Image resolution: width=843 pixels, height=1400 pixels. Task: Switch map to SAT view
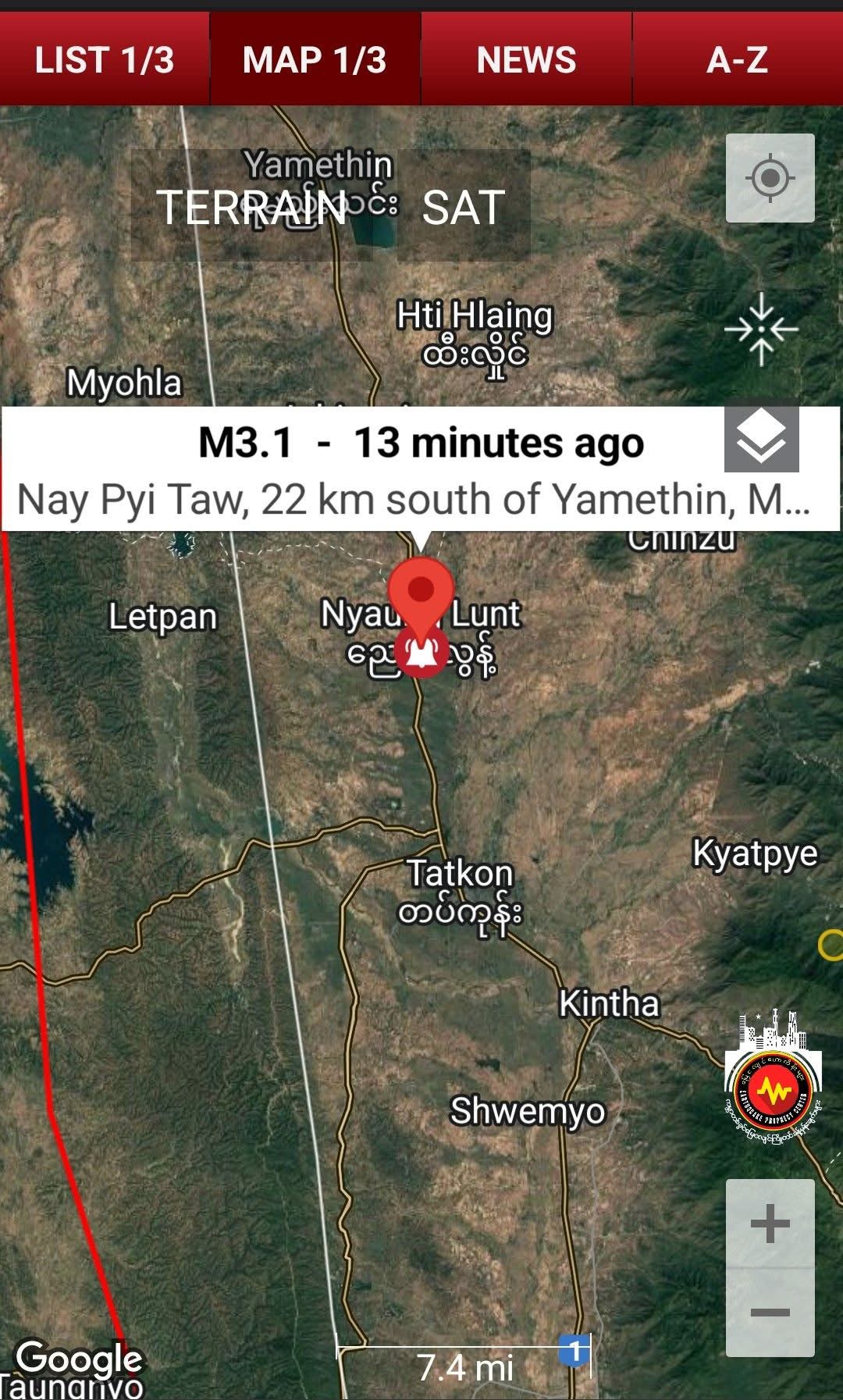[x=464, y=206]
